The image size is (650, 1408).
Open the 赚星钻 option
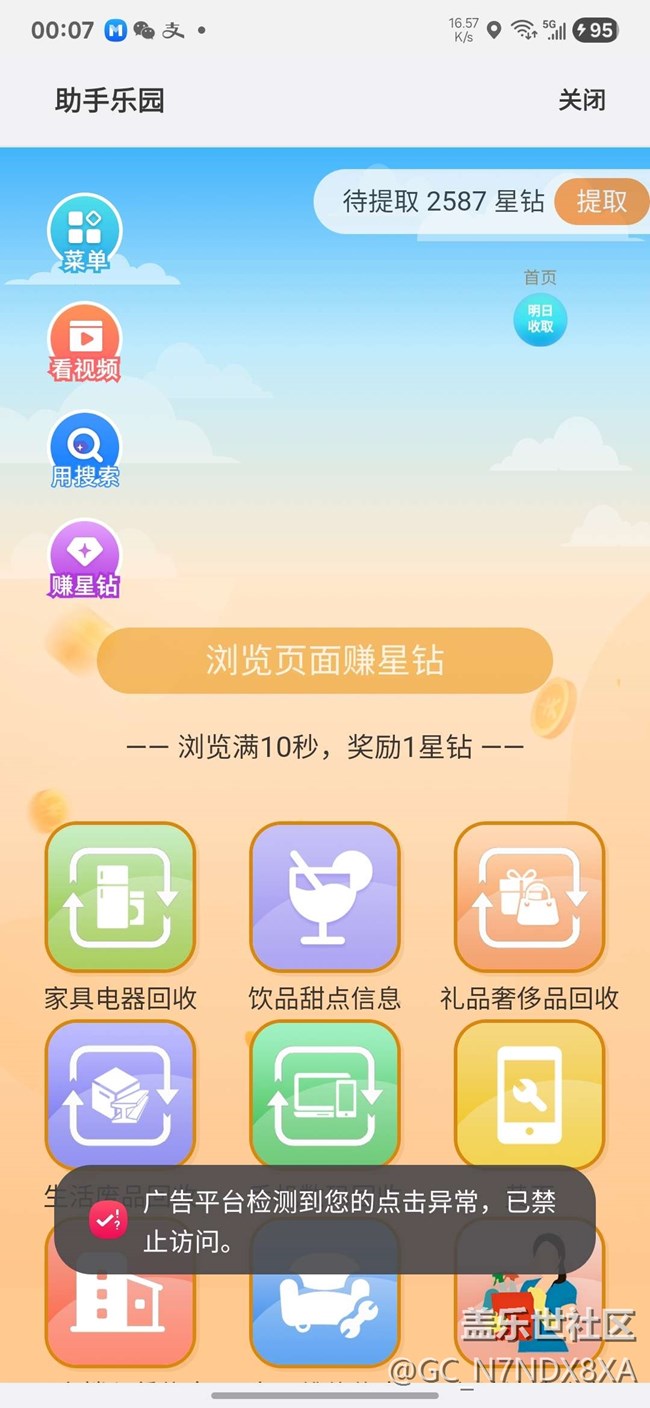point(85,559)
